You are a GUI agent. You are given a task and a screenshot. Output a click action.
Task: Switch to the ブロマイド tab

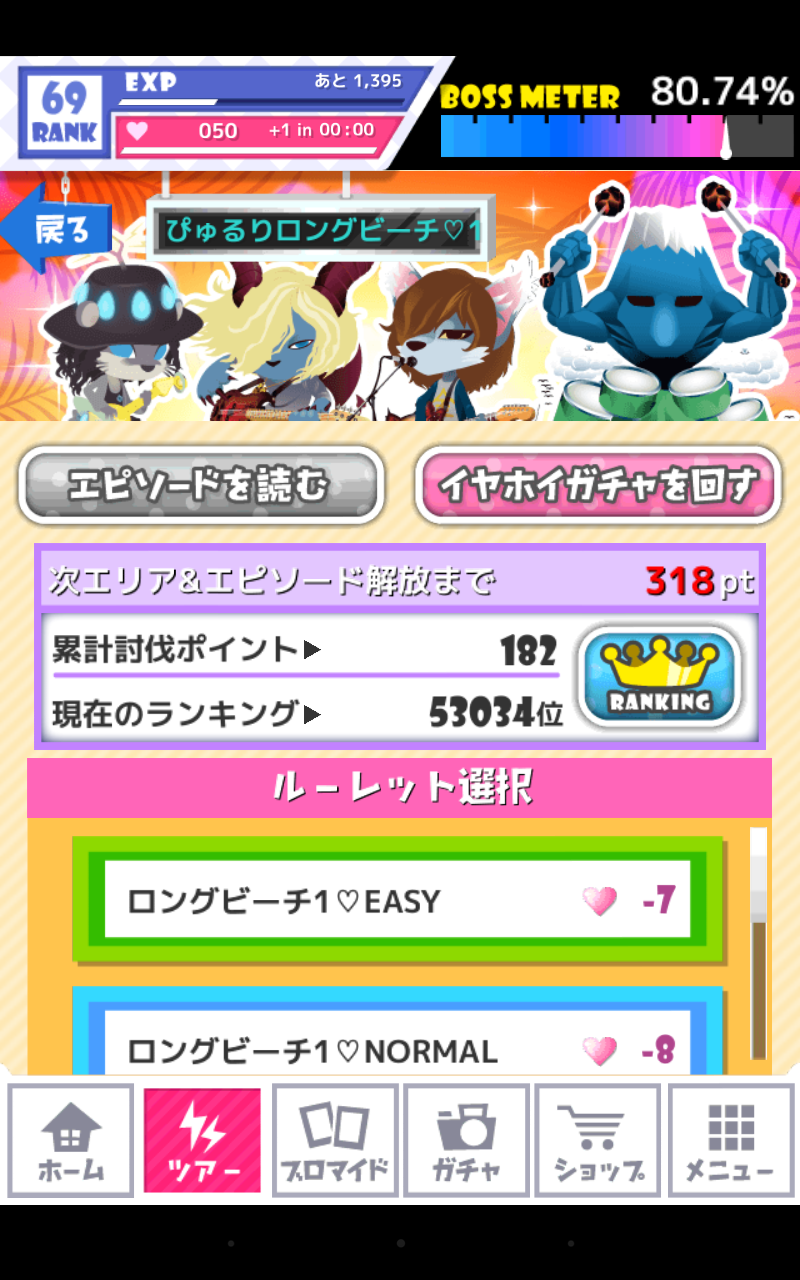[335, 1141]
